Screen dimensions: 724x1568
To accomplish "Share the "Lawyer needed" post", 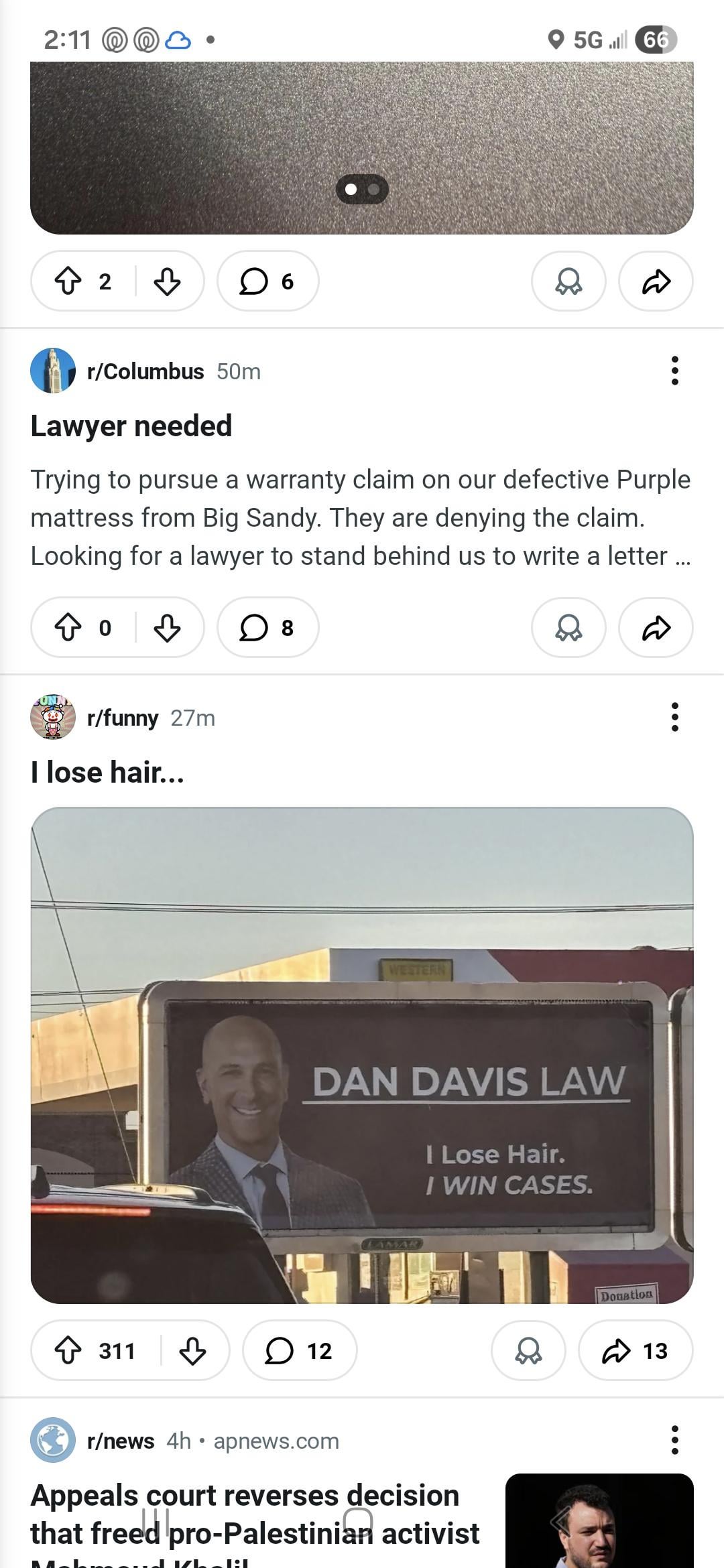I will 656,628.
